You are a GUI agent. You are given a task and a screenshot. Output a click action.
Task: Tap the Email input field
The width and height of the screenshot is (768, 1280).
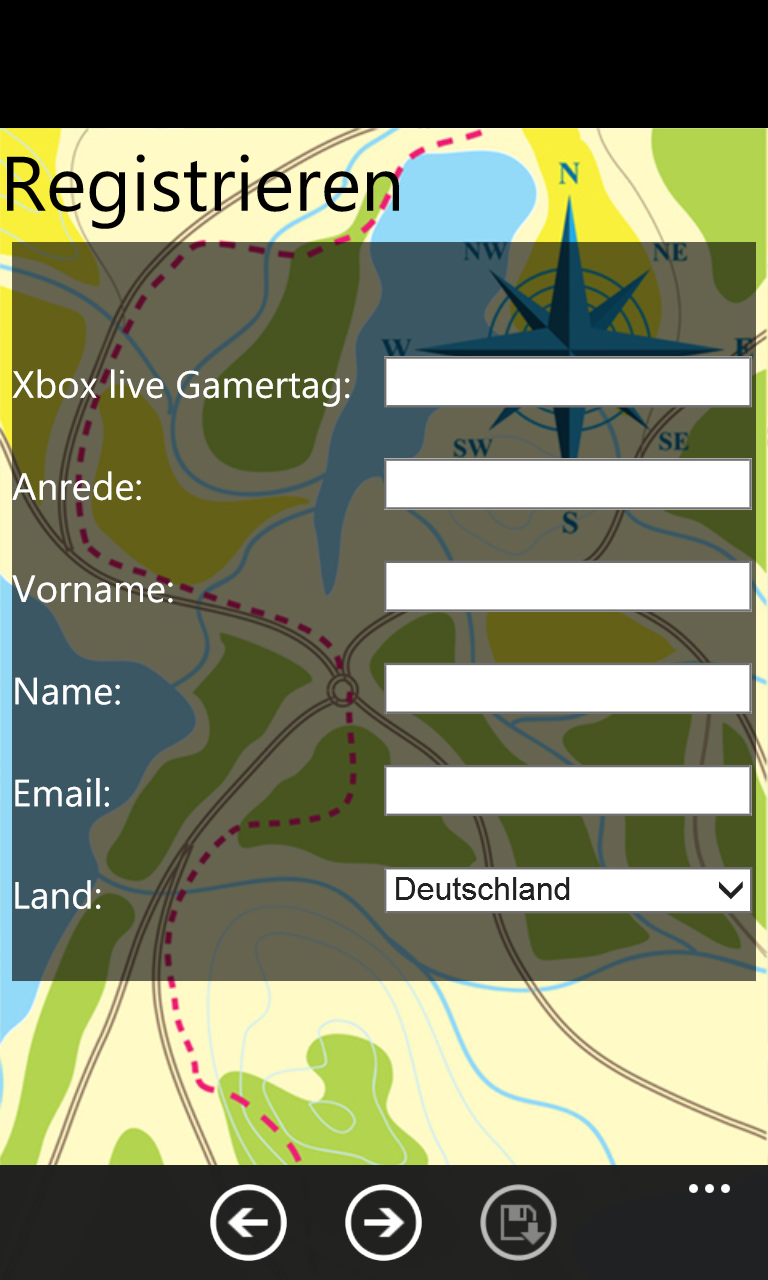point(567,790)
